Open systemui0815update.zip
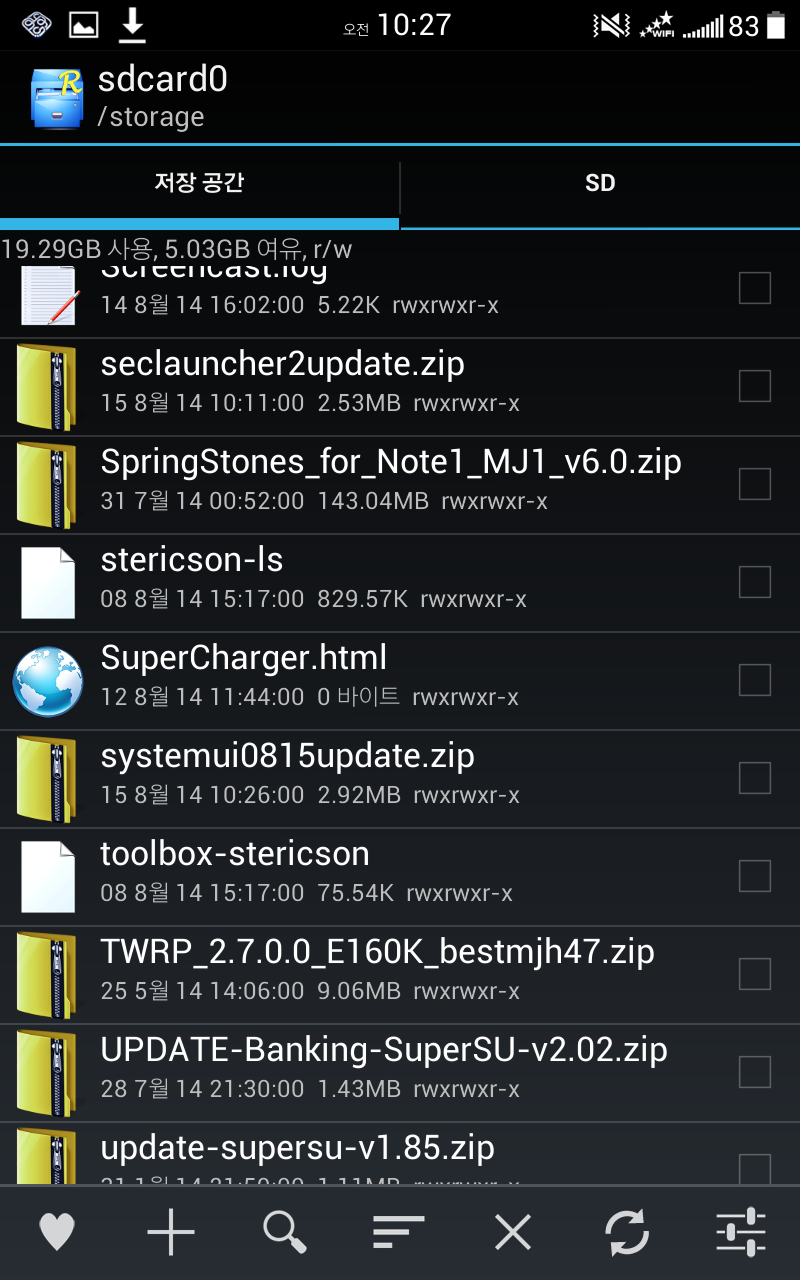The width and height of the screenshot is (800, 1280). tap(287, 757)
